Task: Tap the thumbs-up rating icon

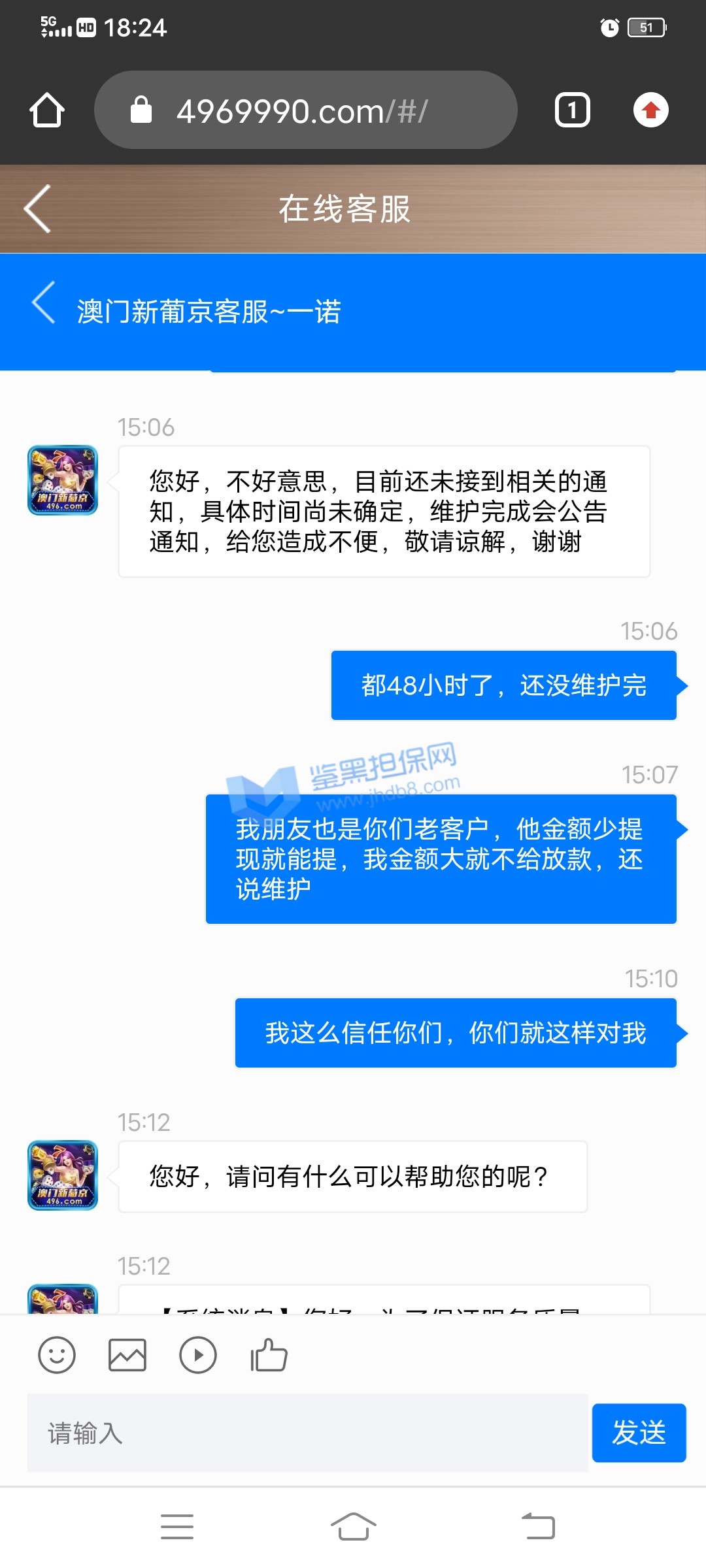Action: pyautogui.click(x=269, y=1355)
